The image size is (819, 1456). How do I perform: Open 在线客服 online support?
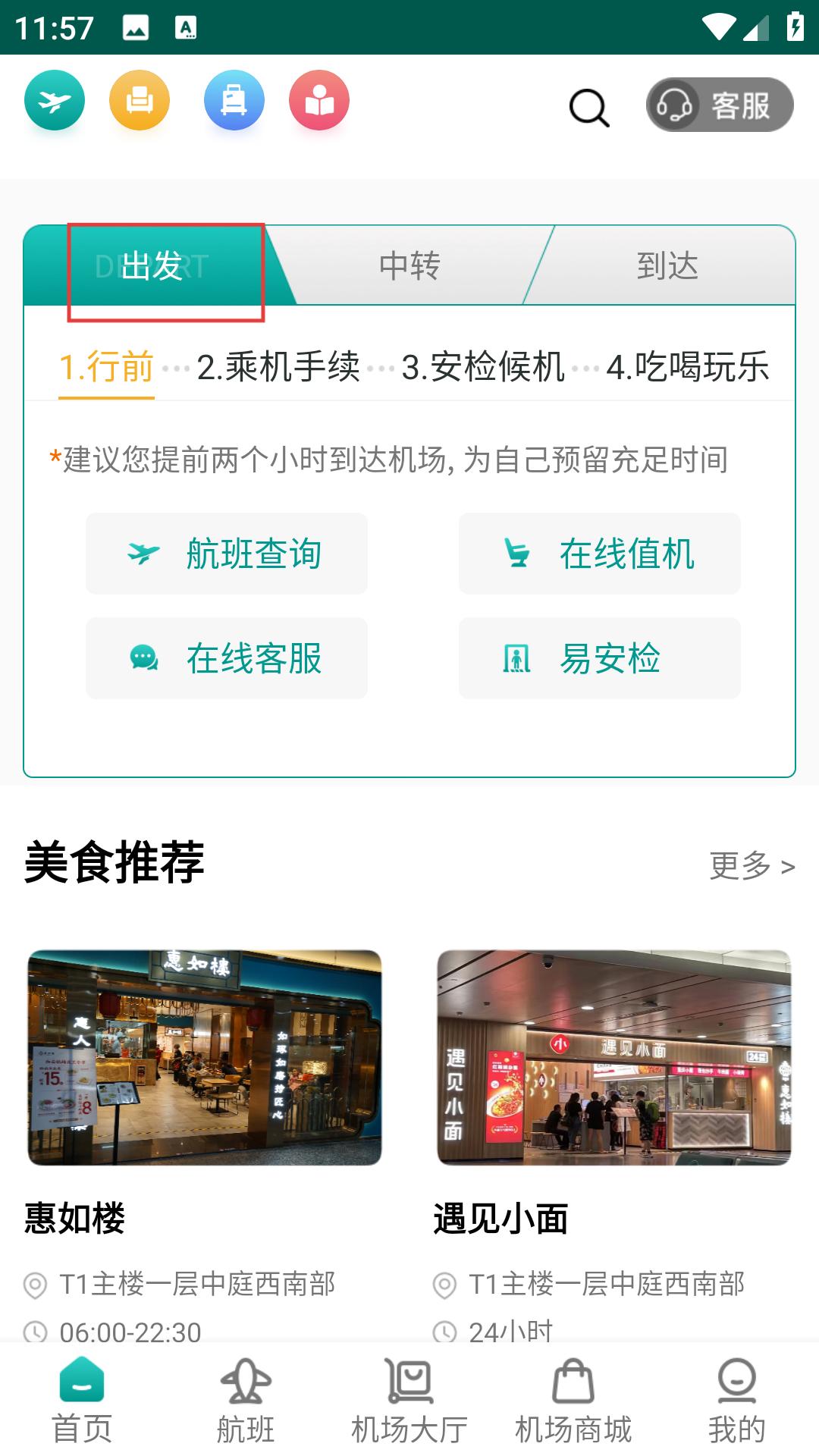[227, 658]
